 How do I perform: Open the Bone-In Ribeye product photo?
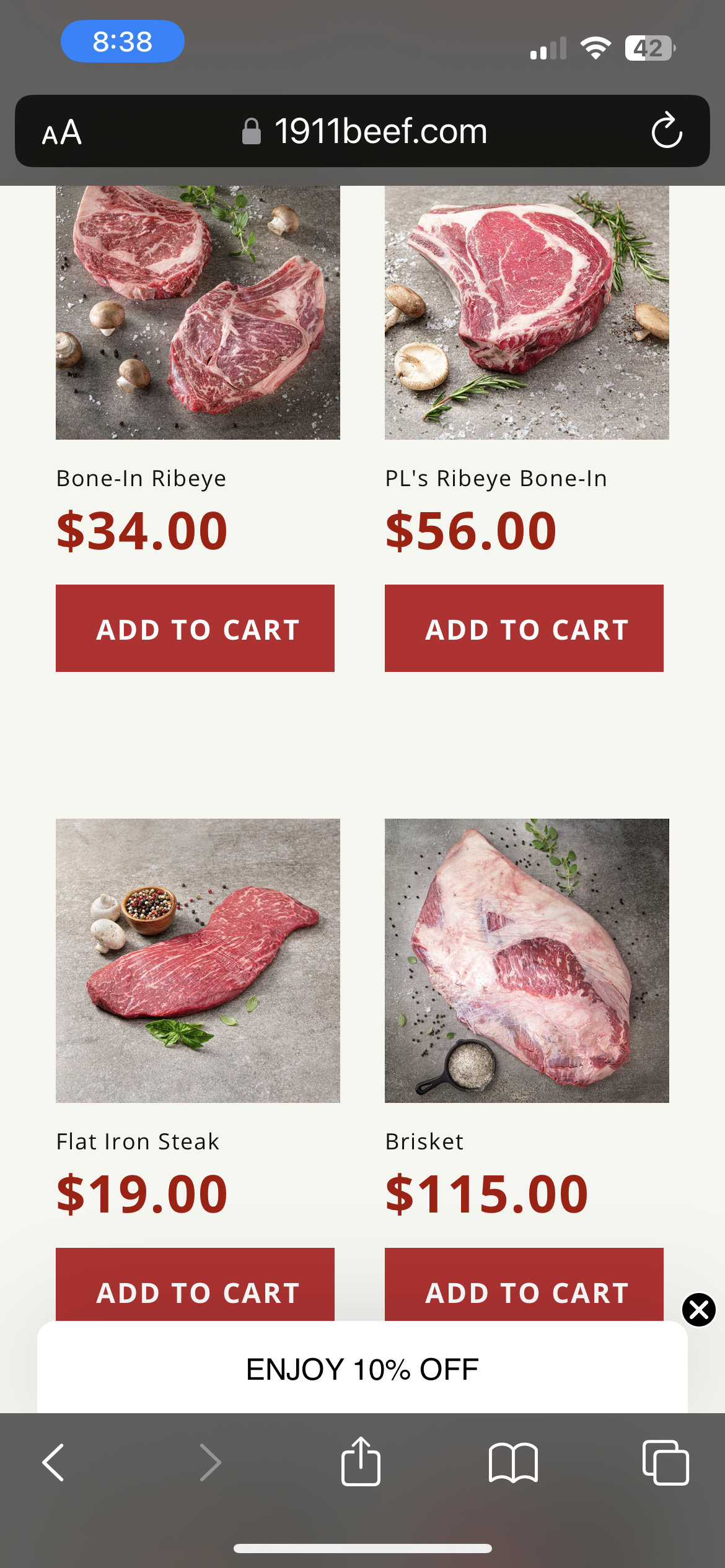[x=198, y=313]
